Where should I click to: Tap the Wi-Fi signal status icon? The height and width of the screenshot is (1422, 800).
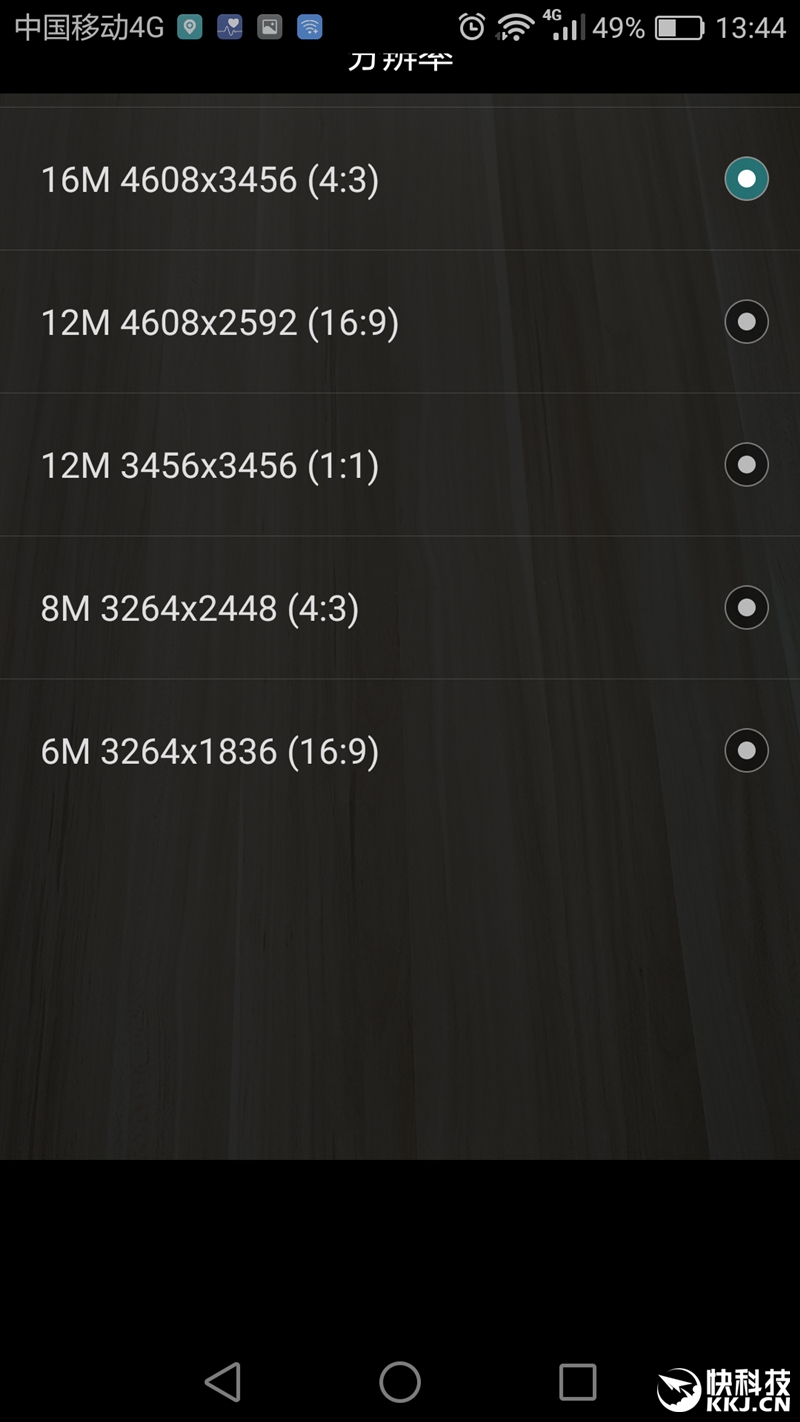pos(516,27)
